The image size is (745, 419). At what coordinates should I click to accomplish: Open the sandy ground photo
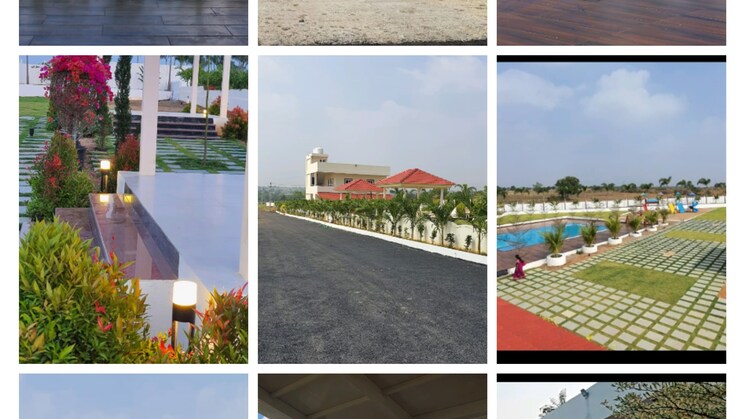(372, 21)
